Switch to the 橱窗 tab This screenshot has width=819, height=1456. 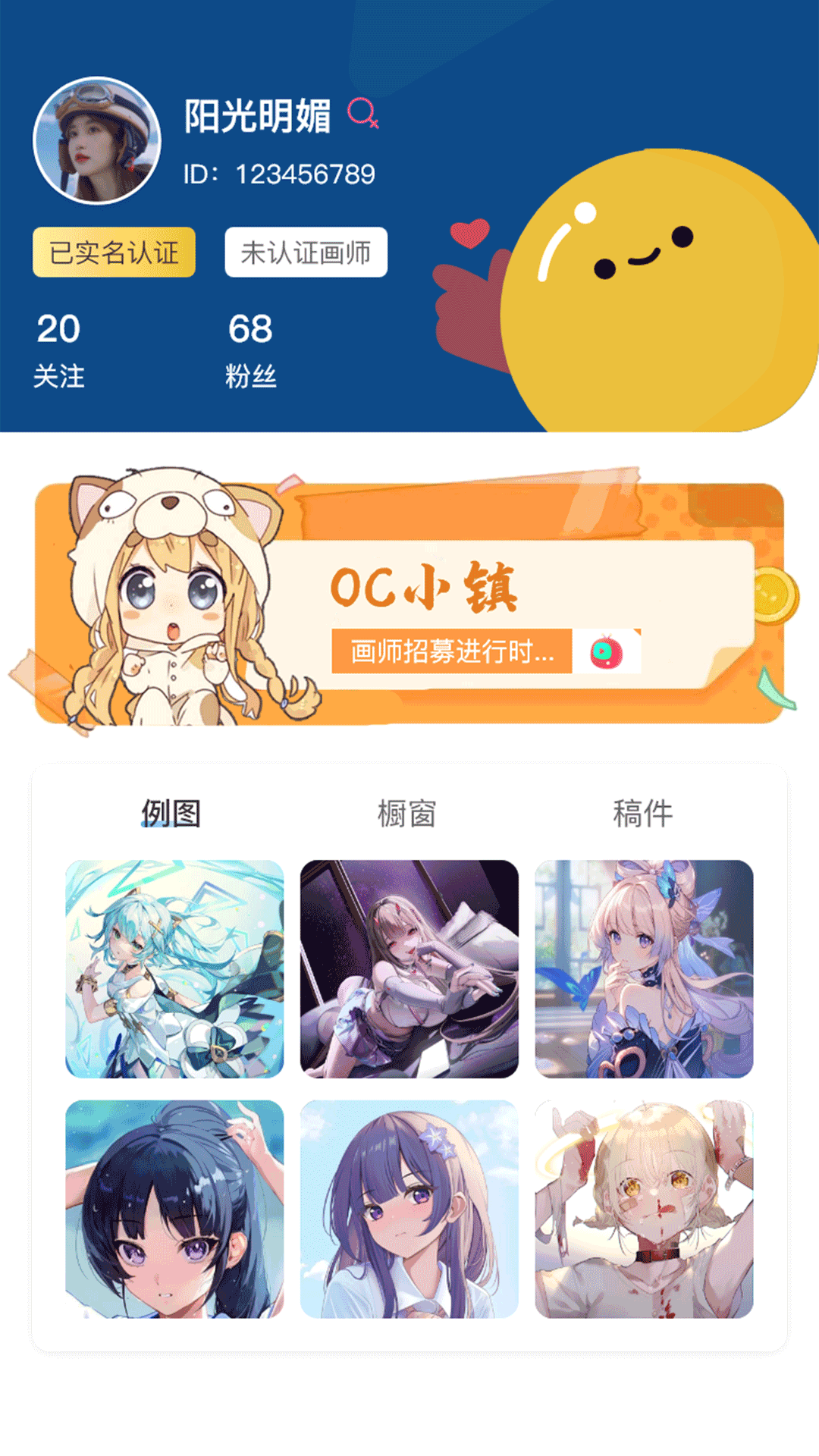pos(407,813)
